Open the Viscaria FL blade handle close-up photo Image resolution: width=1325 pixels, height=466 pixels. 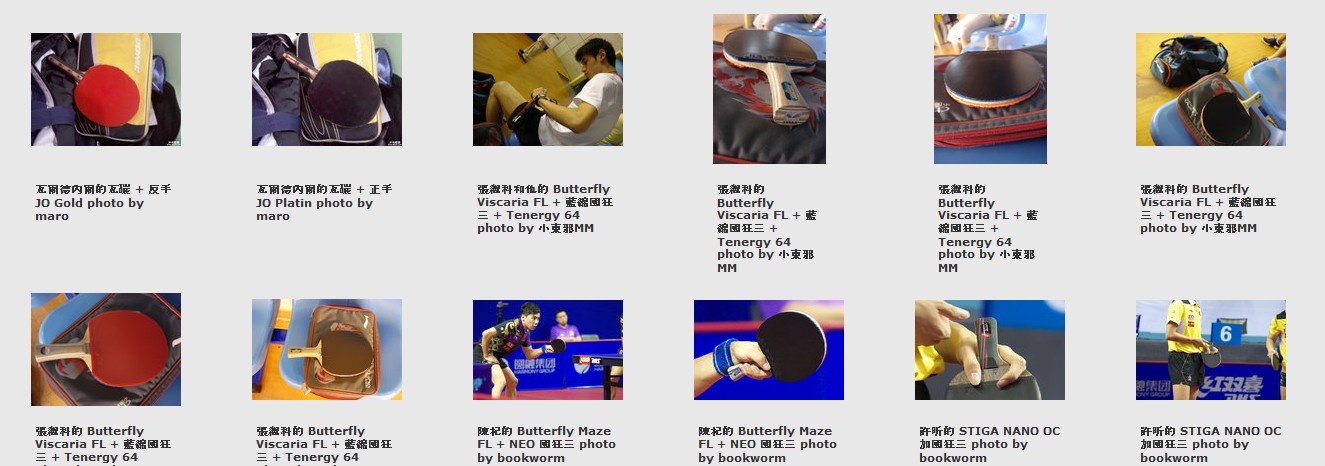[x=769, y=89]
